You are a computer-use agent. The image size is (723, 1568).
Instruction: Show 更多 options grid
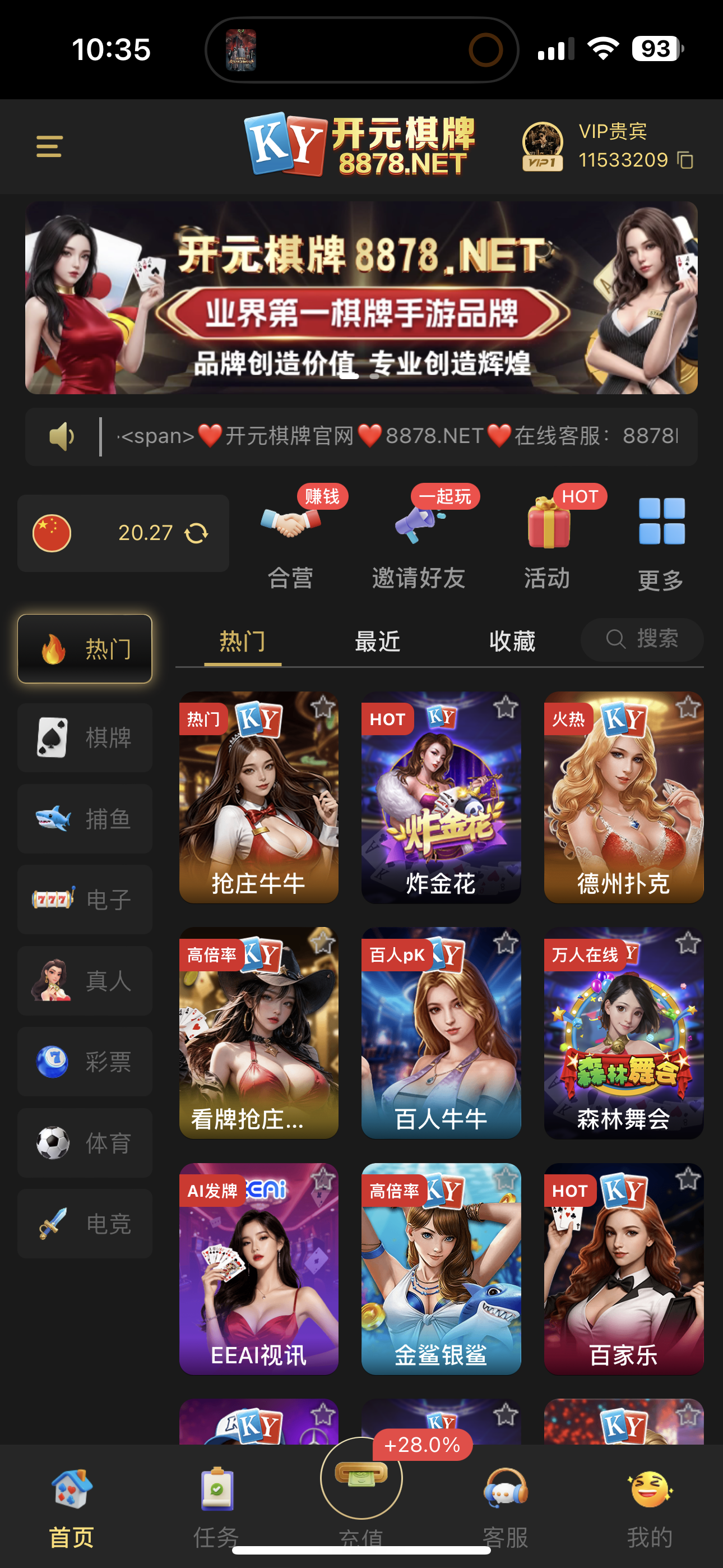(x=661, y=543)
